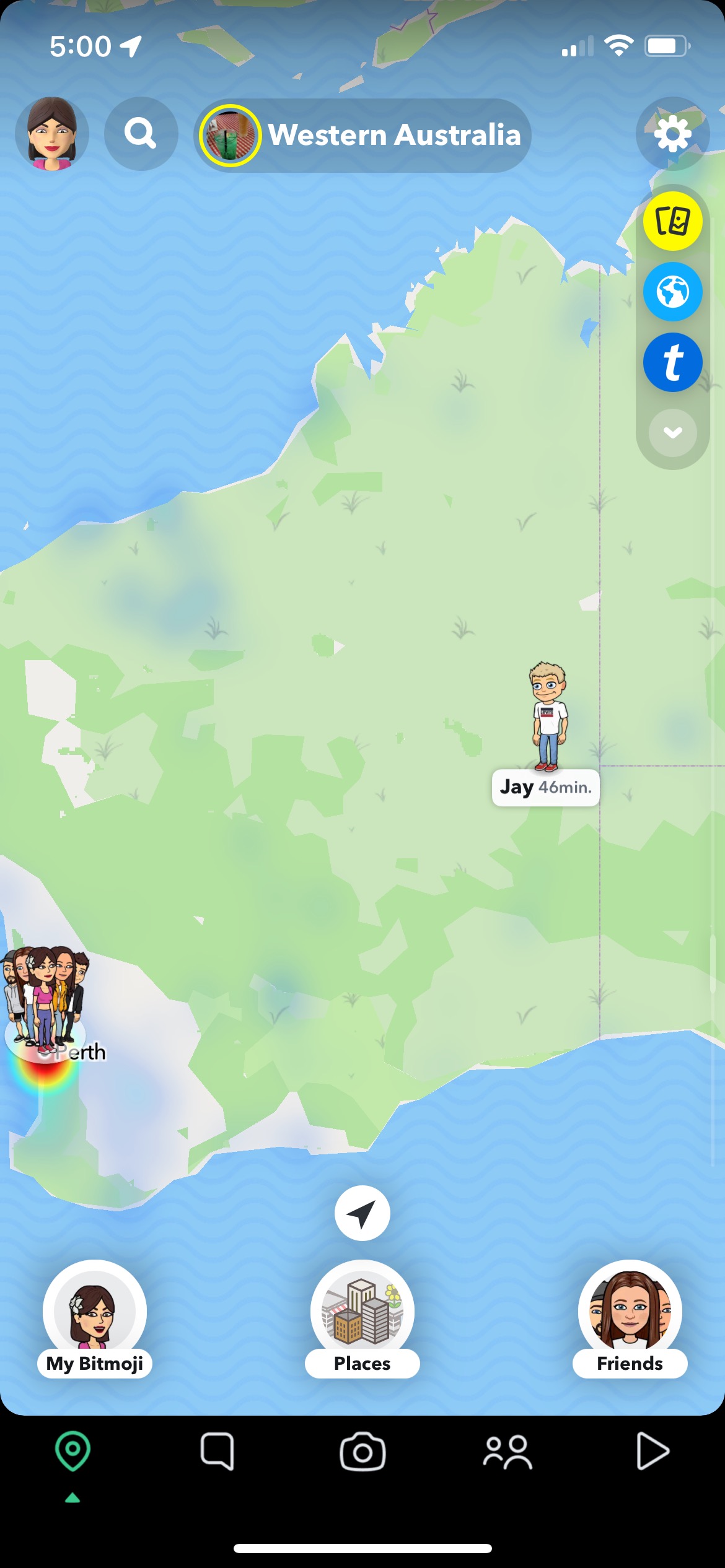Recenter map to my location
725x1568 pixels.
click(362, 1213)
